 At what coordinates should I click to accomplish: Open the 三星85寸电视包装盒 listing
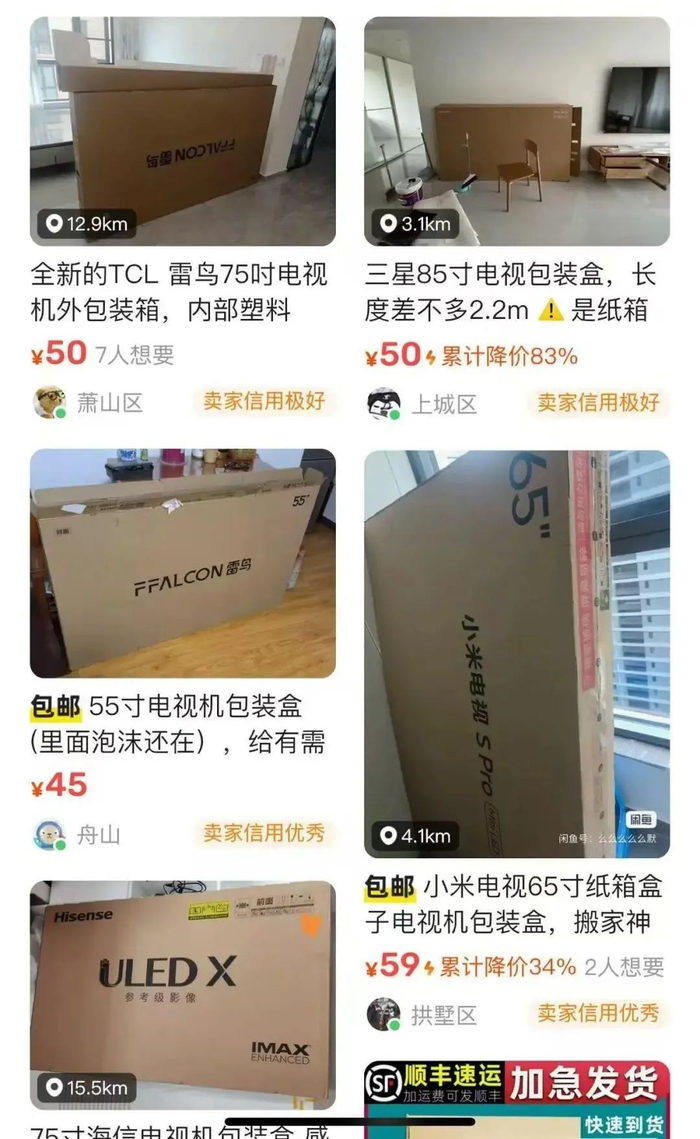pyautogui.click(x=516, y=131)
